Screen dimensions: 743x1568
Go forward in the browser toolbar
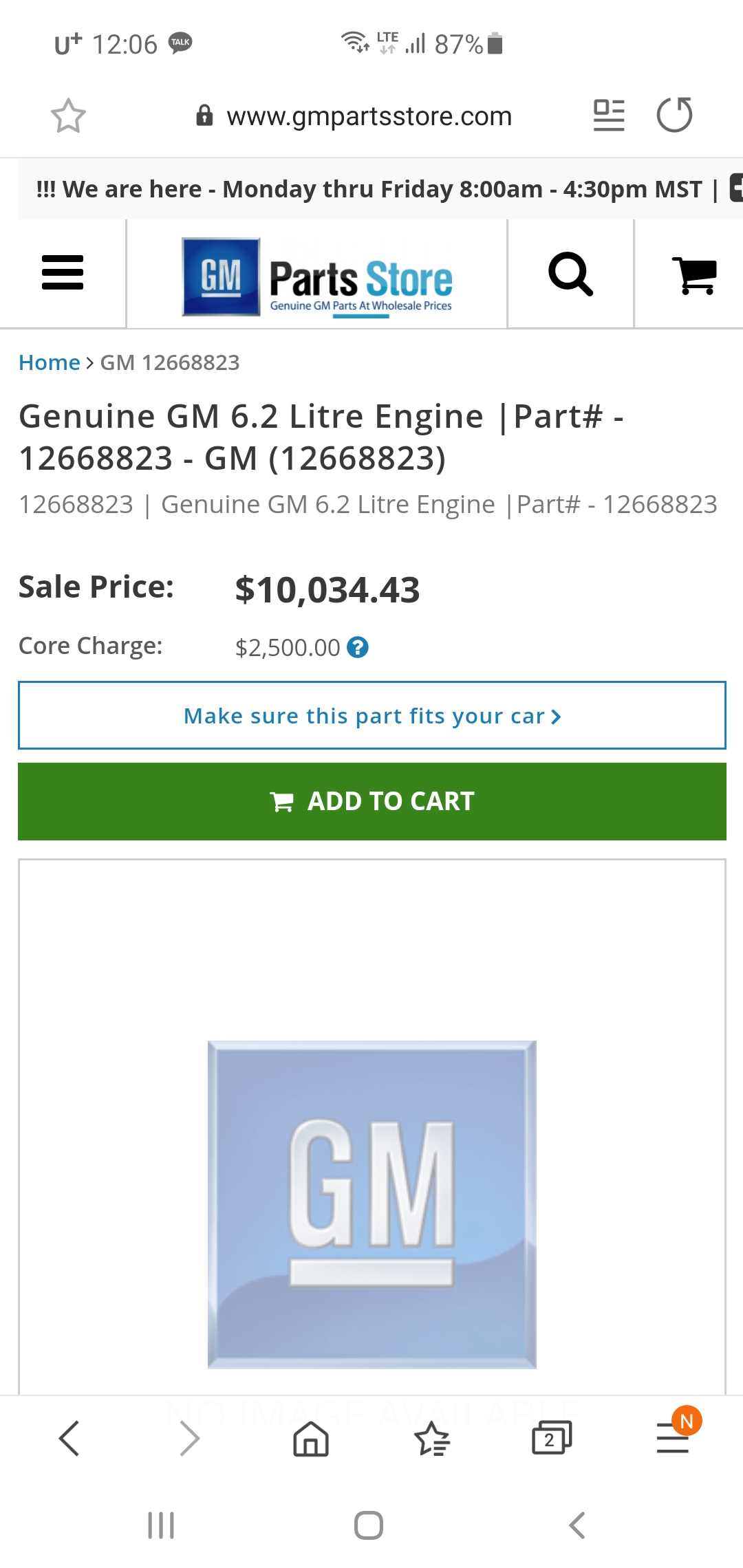pyautogui.click(x=189, y=1438)
